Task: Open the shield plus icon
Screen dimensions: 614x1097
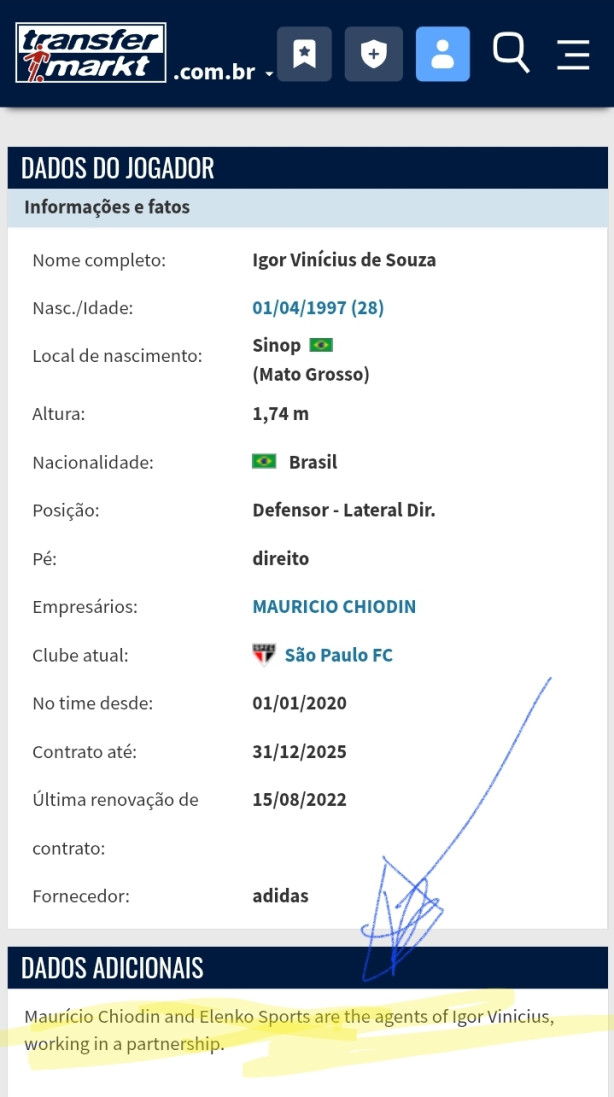Action: [373, 53]
